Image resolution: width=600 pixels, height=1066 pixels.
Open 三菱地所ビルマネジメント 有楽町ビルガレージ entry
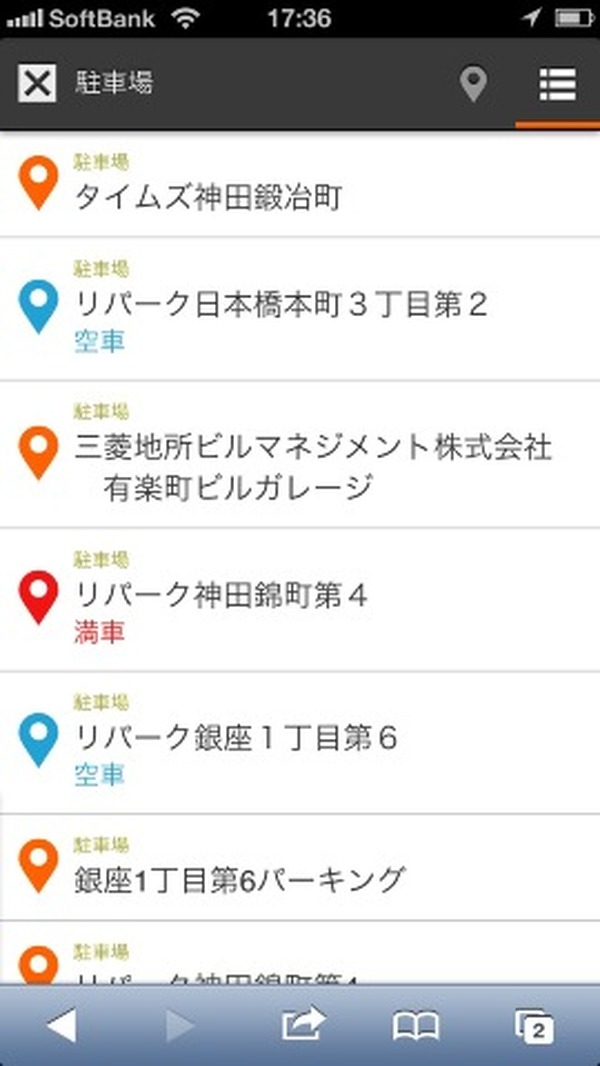(x=300, y=454)
